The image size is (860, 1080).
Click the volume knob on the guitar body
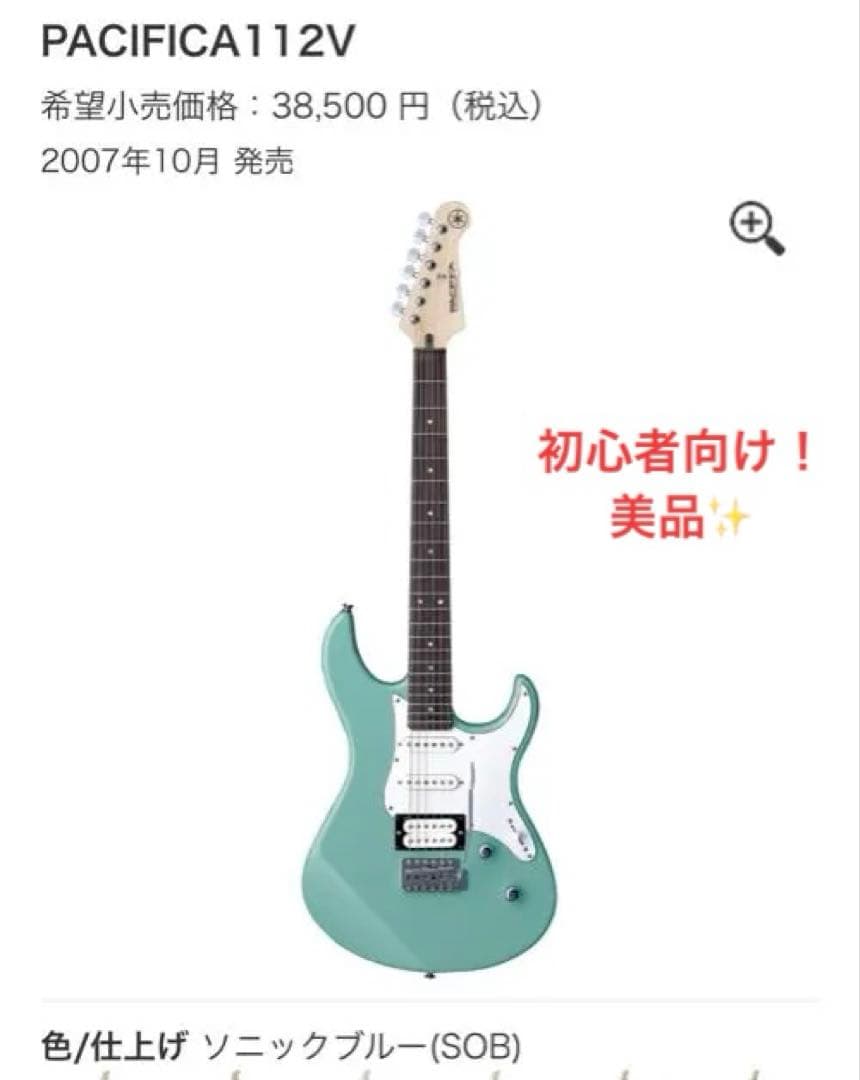pyautogui.click(x=486, y=851)
